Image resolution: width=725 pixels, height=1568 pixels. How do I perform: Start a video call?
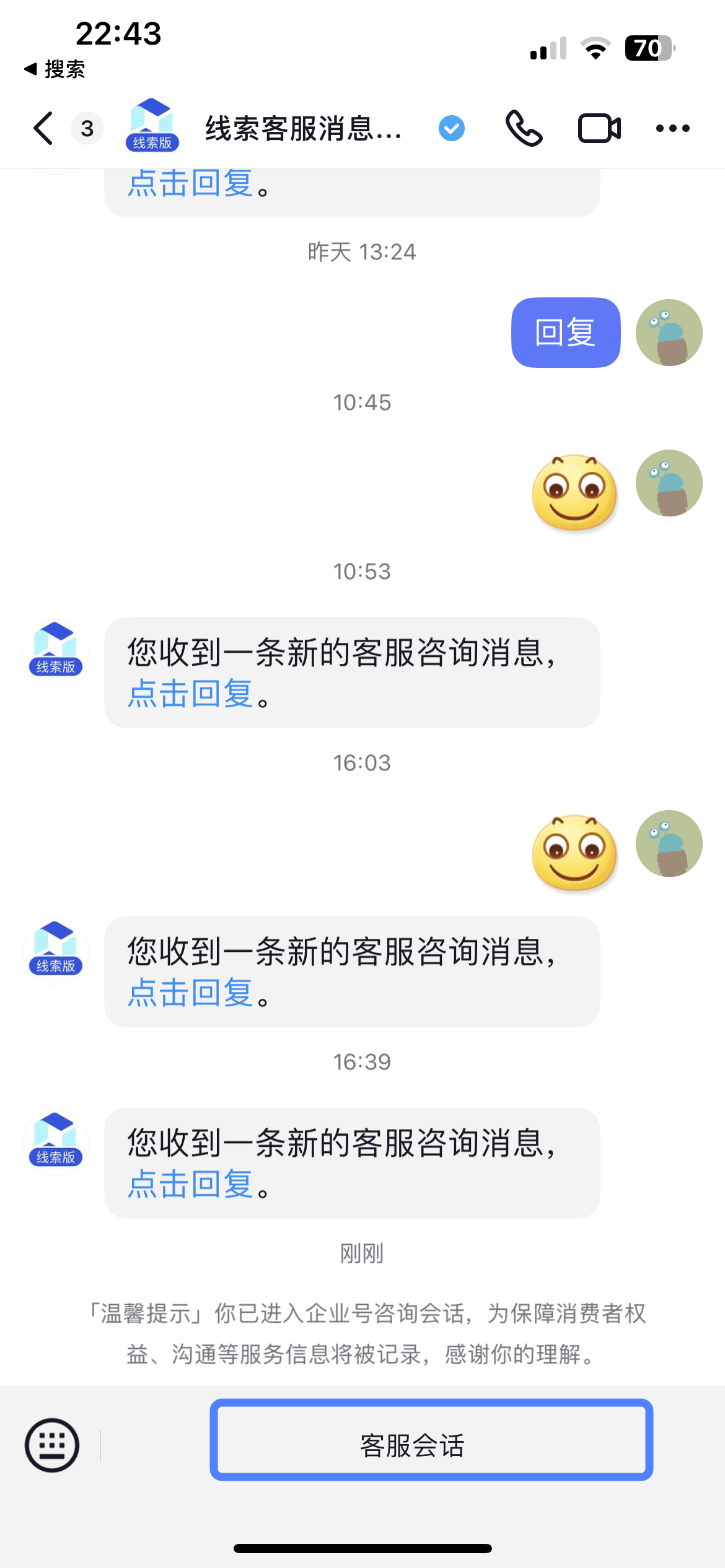[599, 128]
